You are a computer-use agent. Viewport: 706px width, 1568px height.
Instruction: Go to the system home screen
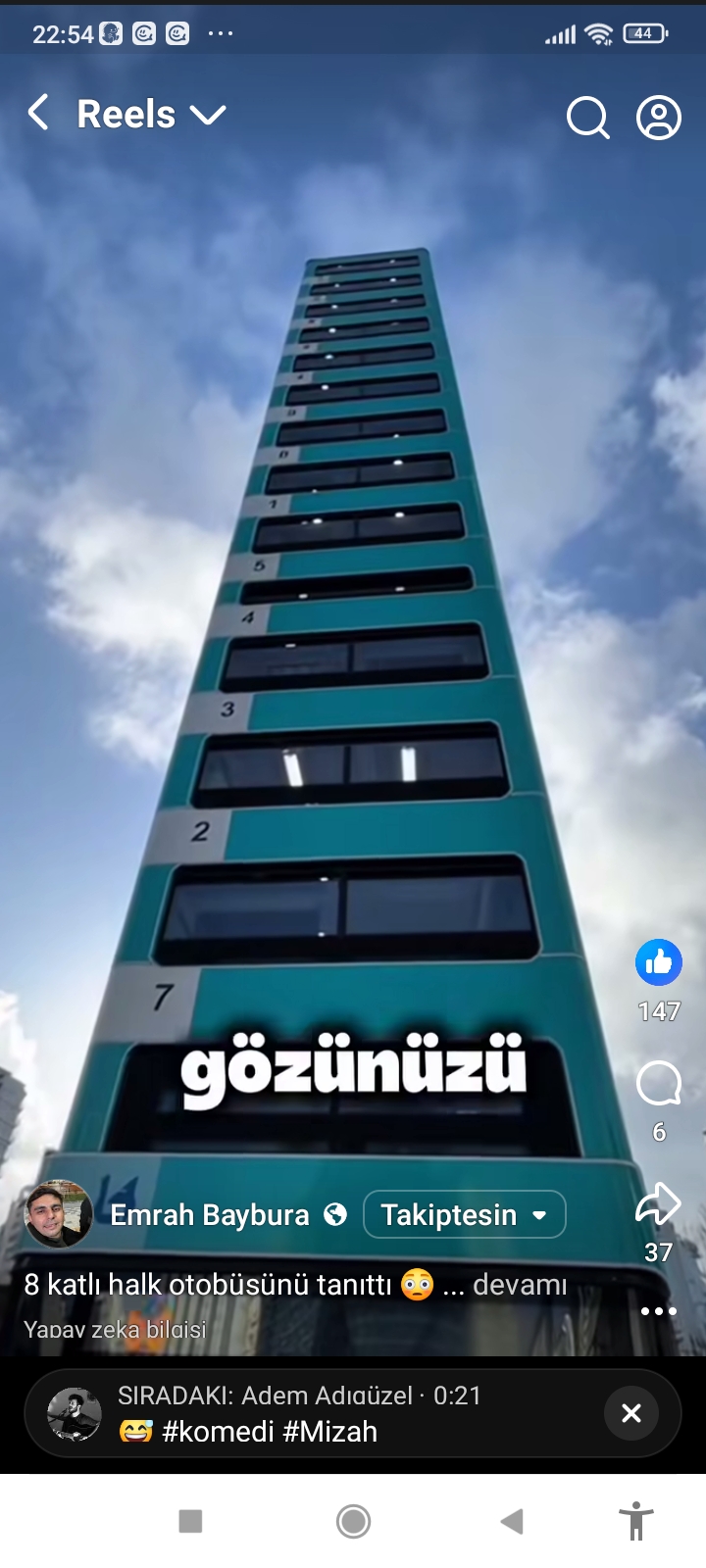click(353, 1521)
